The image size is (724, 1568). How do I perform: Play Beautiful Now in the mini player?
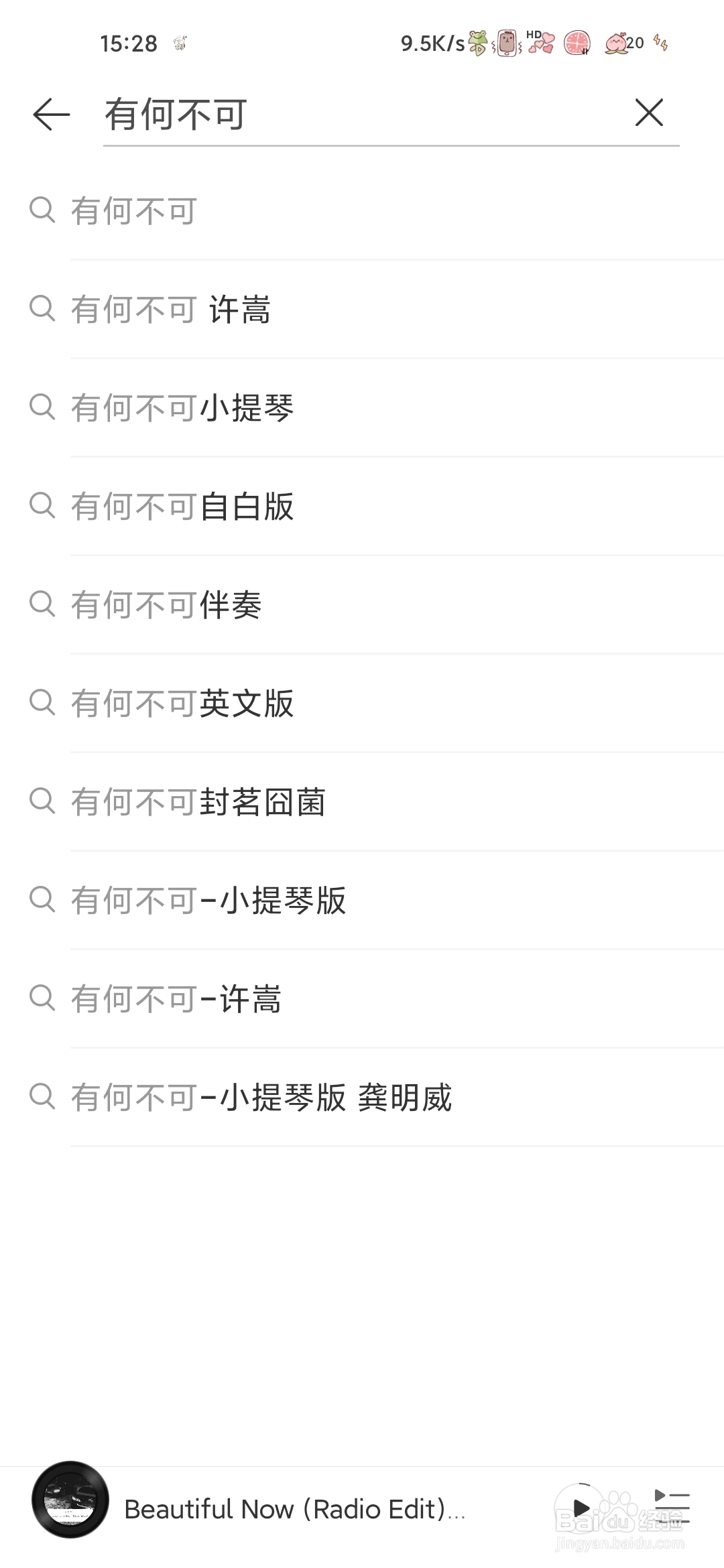pos(581,1508)
